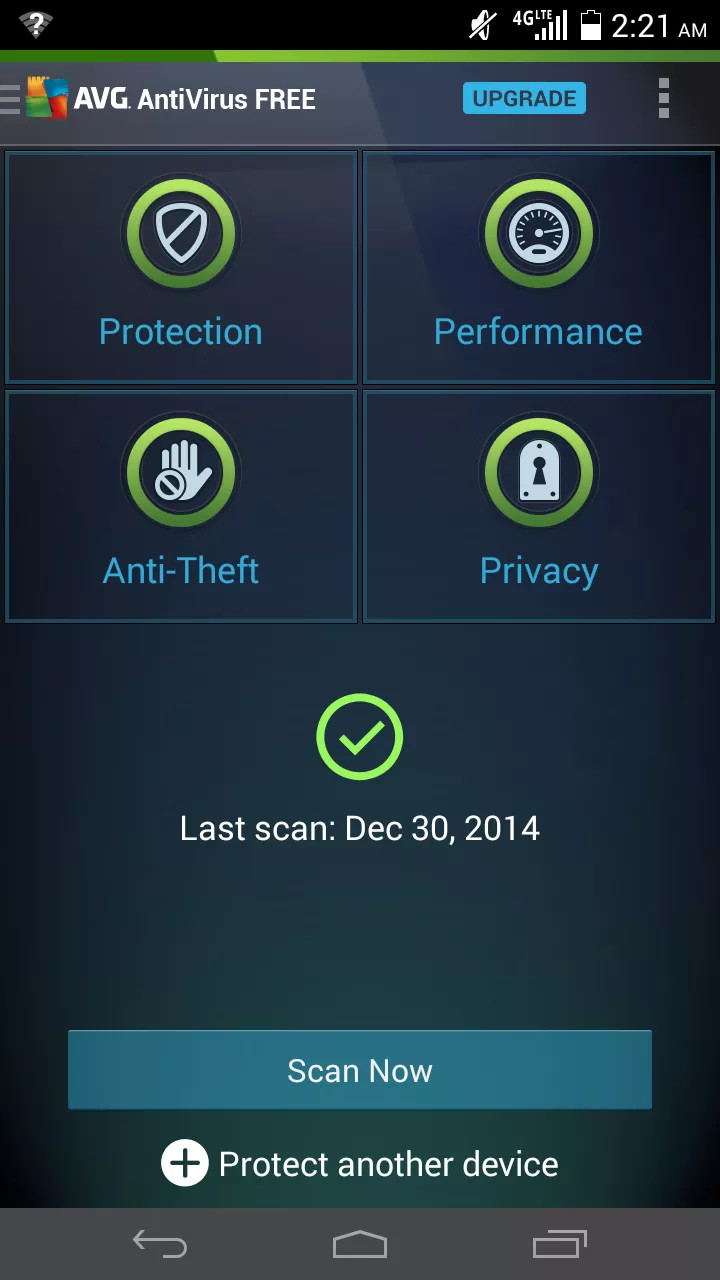
Task: Open the overflow menu
Action: pyautogui.click(x=663, y=97)
